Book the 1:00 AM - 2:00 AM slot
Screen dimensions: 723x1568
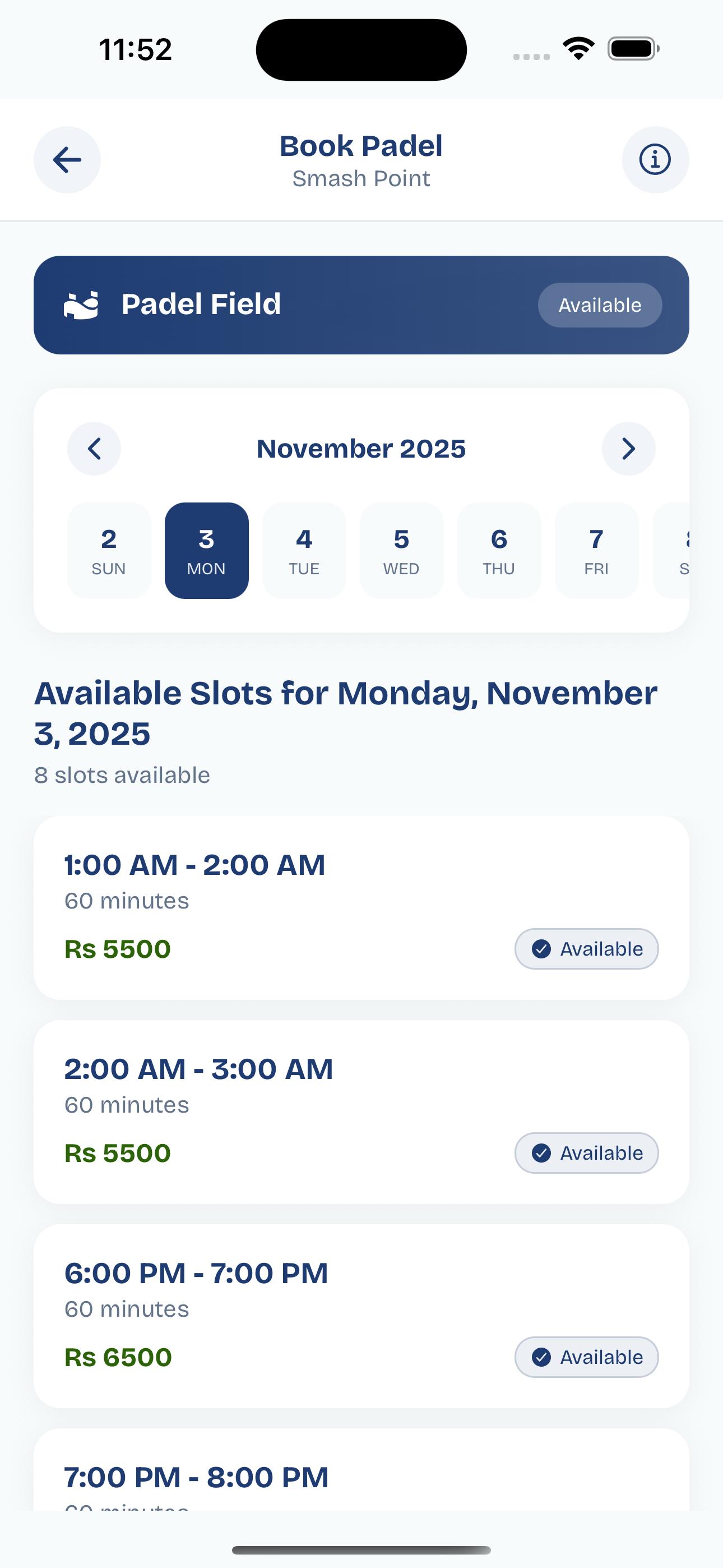pyautogui.click(x=361, y=907)
